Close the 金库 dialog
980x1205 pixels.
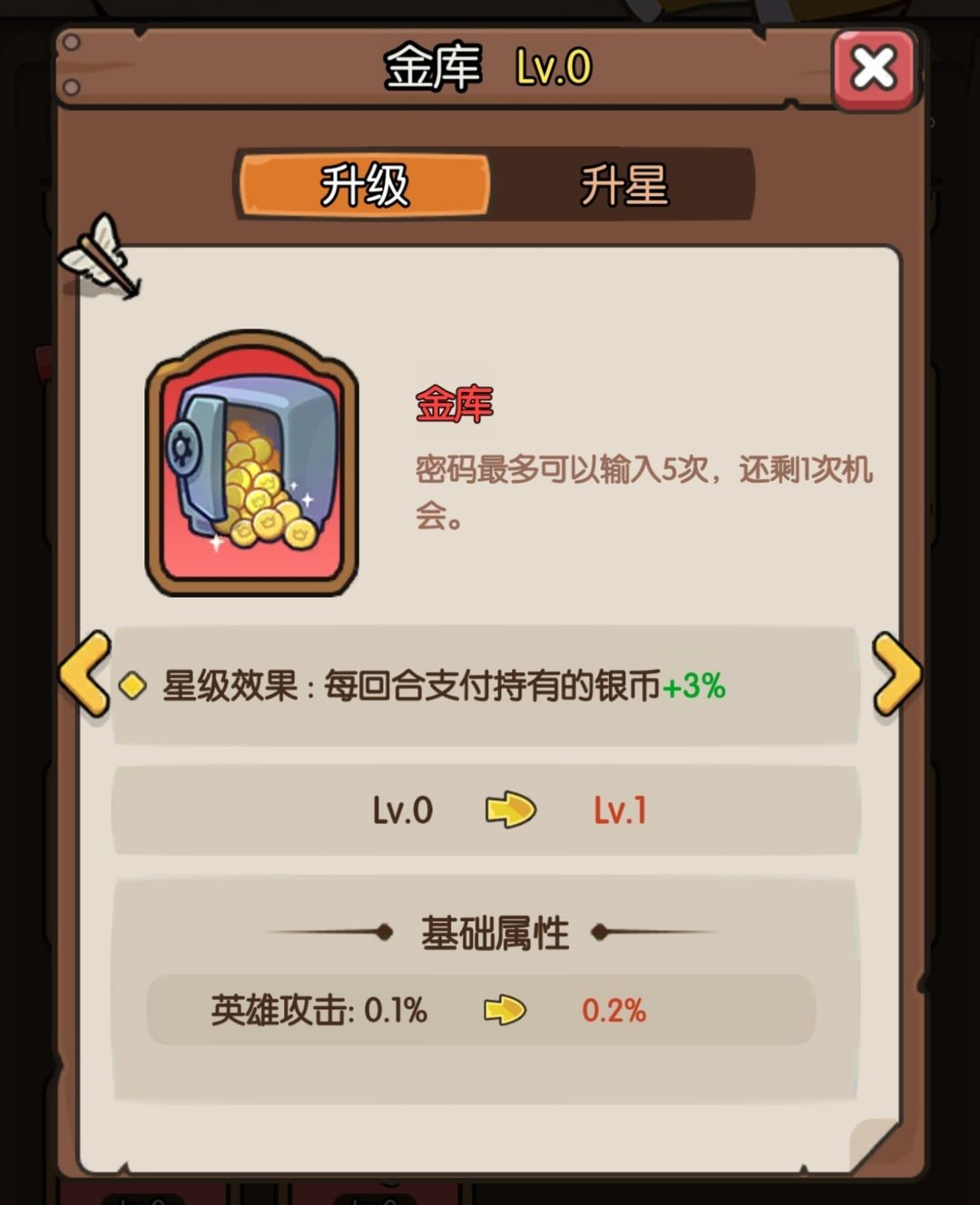[x=873, y=69]
